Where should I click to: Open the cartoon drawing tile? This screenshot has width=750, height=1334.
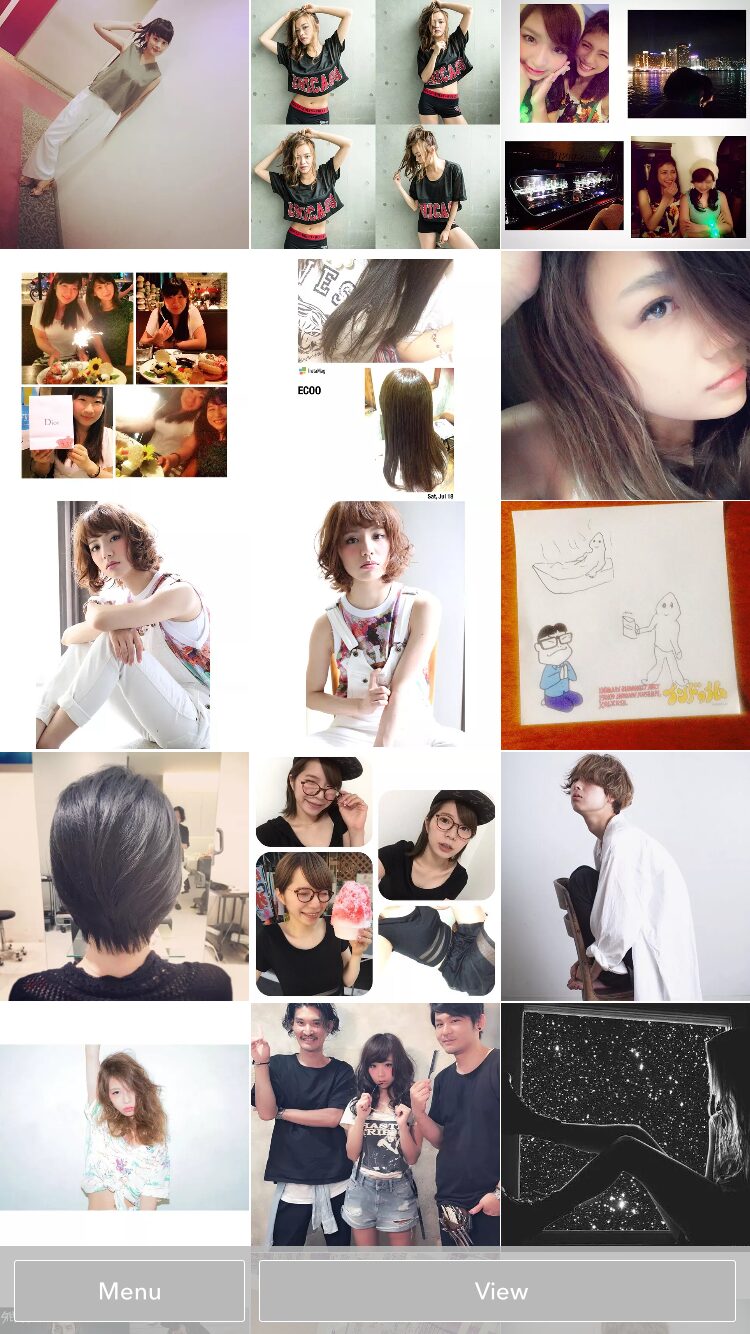click(626, 625)
